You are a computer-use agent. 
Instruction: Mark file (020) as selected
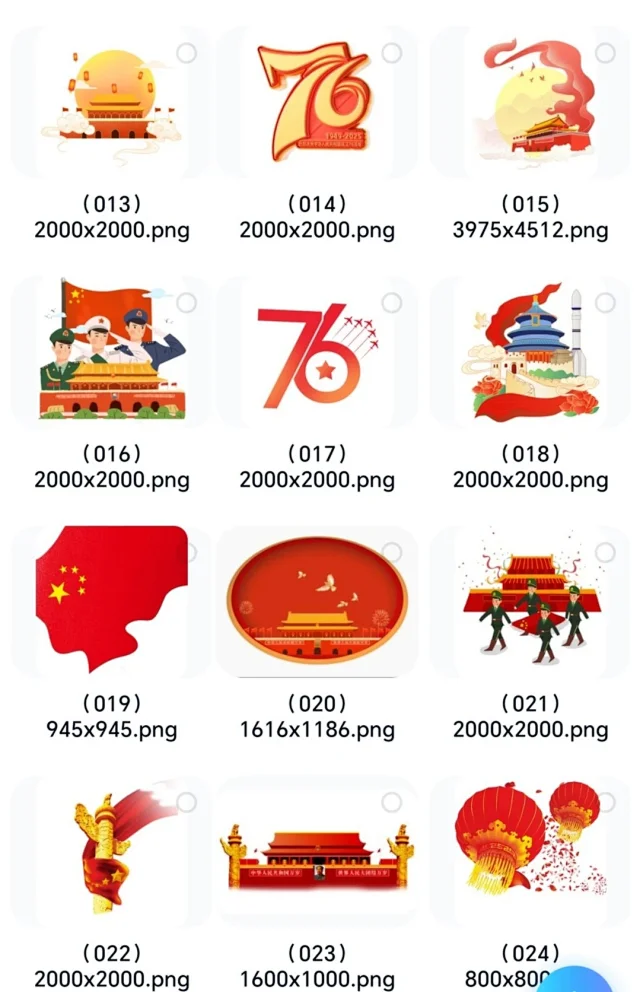[392, 552]
